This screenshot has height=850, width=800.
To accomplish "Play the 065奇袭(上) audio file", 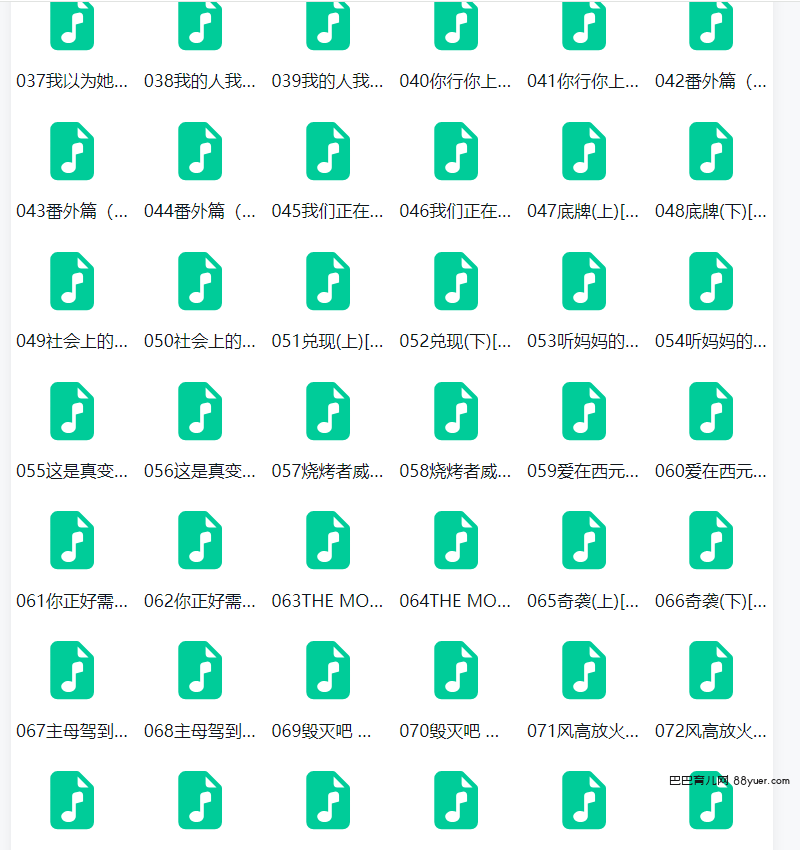I will pos(583,541).
